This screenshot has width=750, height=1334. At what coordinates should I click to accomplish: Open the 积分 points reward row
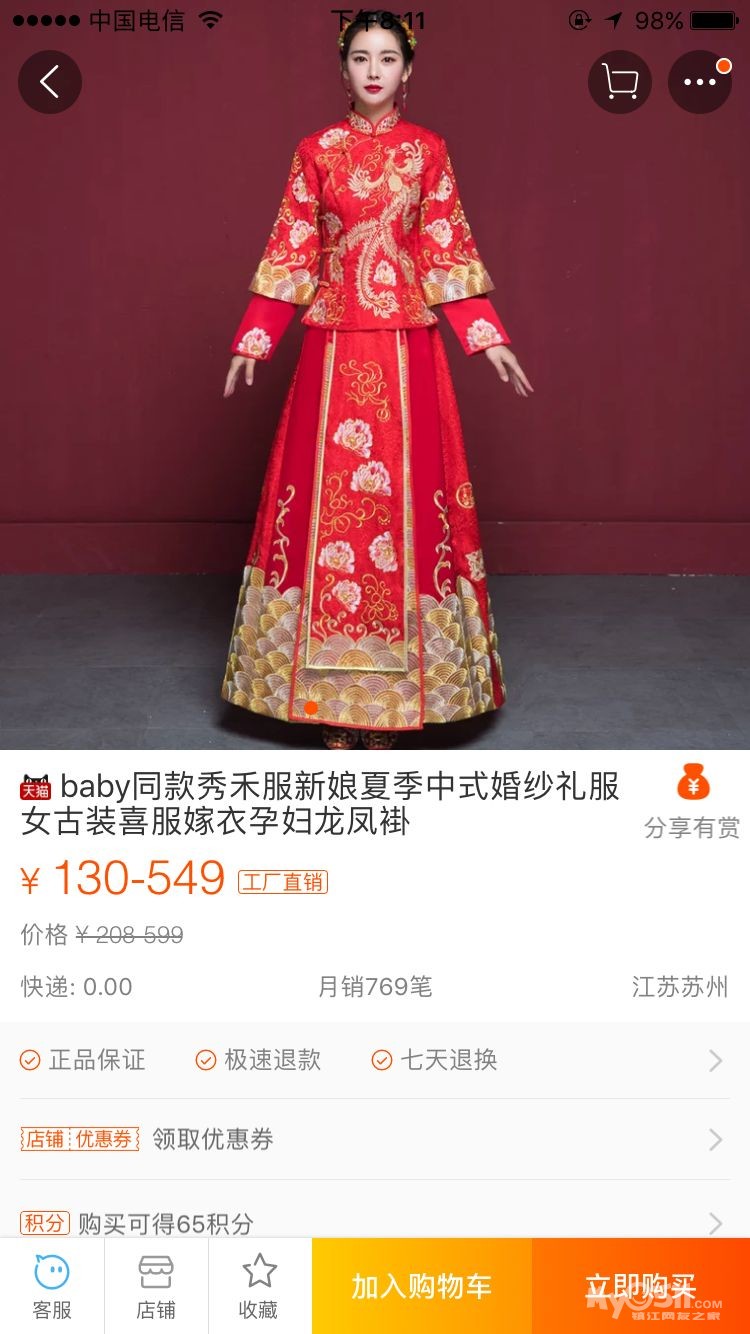tap(374, 1222)
